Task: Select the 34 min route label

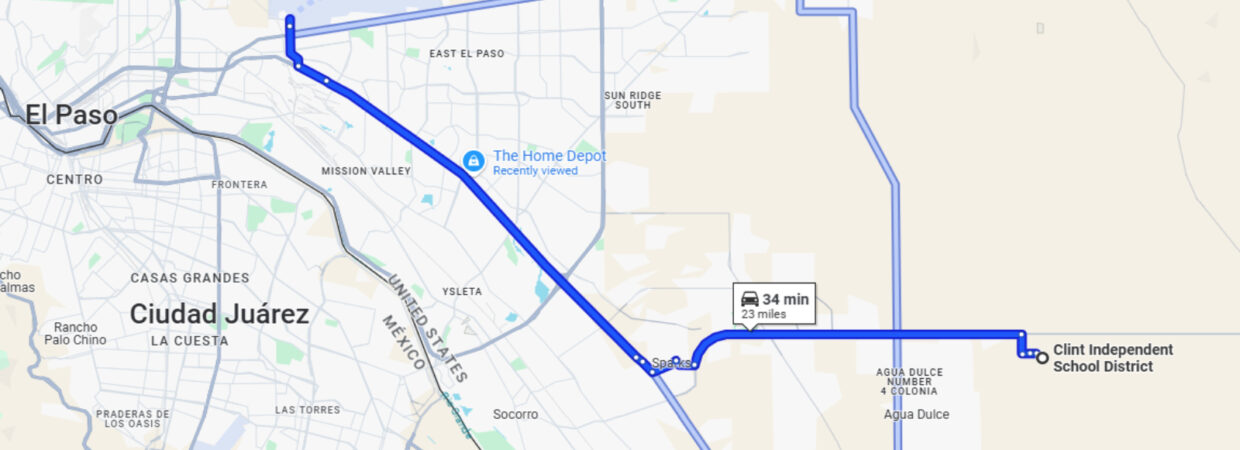Action: pyautogui.click(x=775, y=304)
